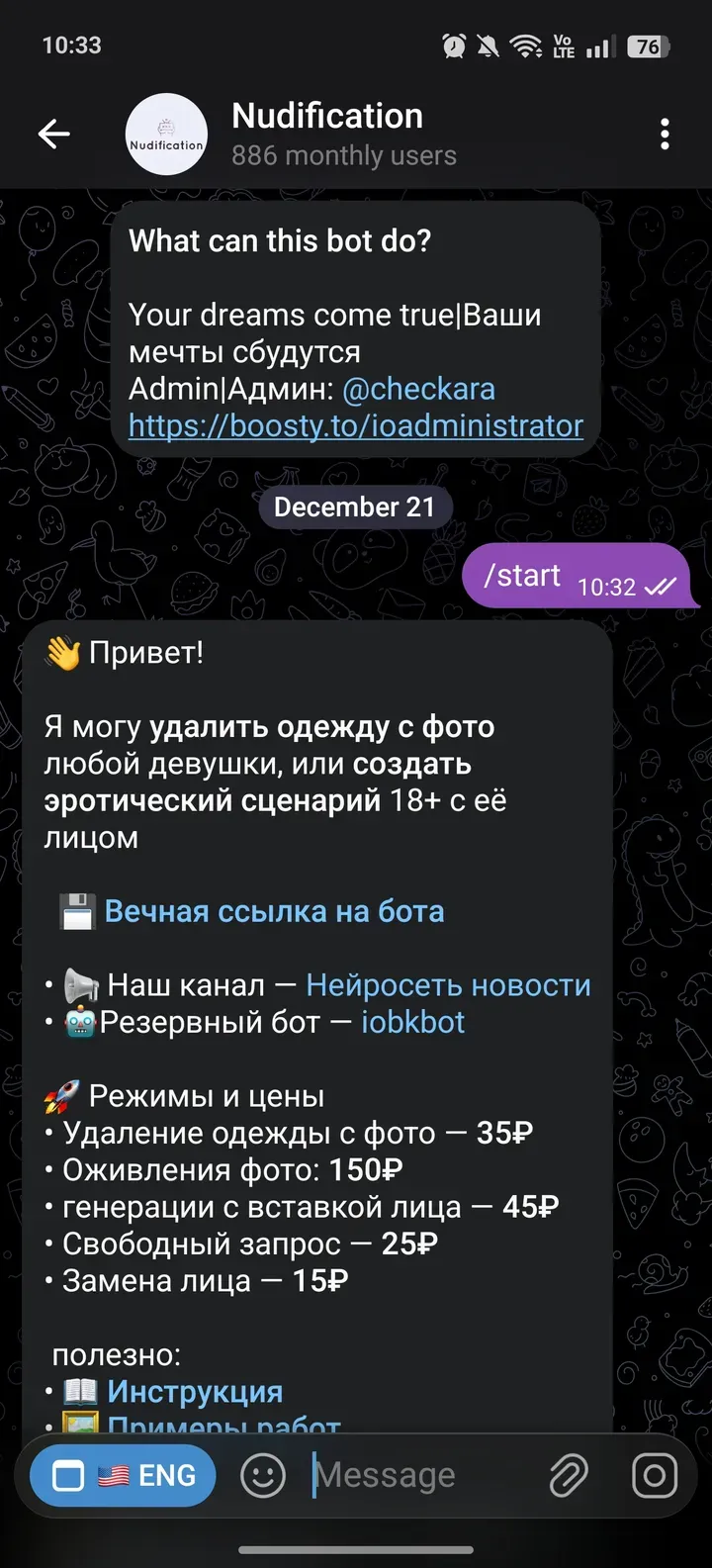Open the Nudification bot profile header
The height and width of the screenshot is (1568, 712).
click(x=326, y=135)
